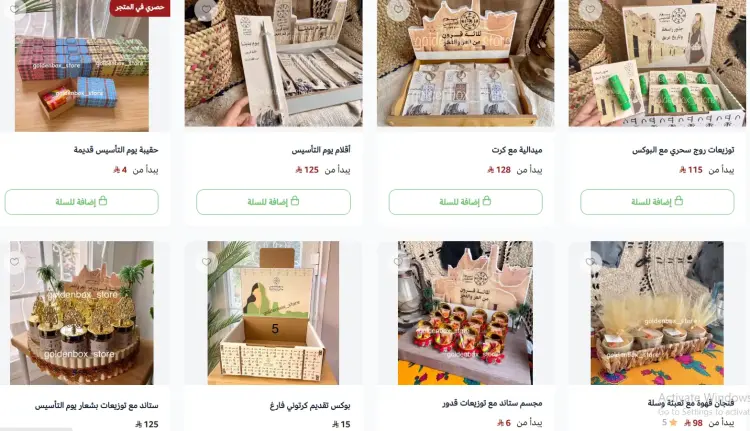Image resolution: width=750 pixels, height=431 pixels.
Task: Open the حقيبة يوم التأسيس قديمة product
Action: pos(116,150)
